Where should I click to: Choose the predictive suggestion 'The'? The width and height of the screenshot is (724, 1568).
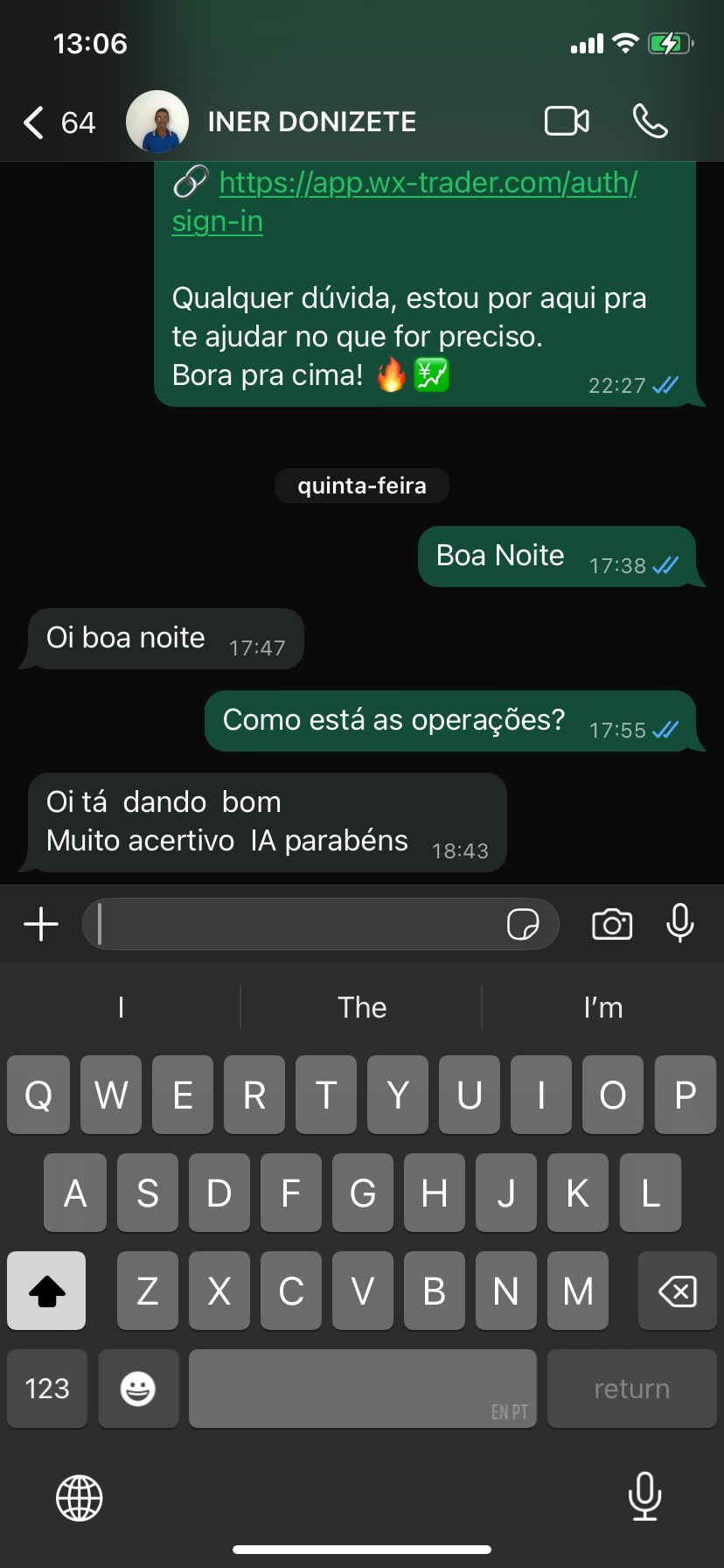[x=361, y=1007]
